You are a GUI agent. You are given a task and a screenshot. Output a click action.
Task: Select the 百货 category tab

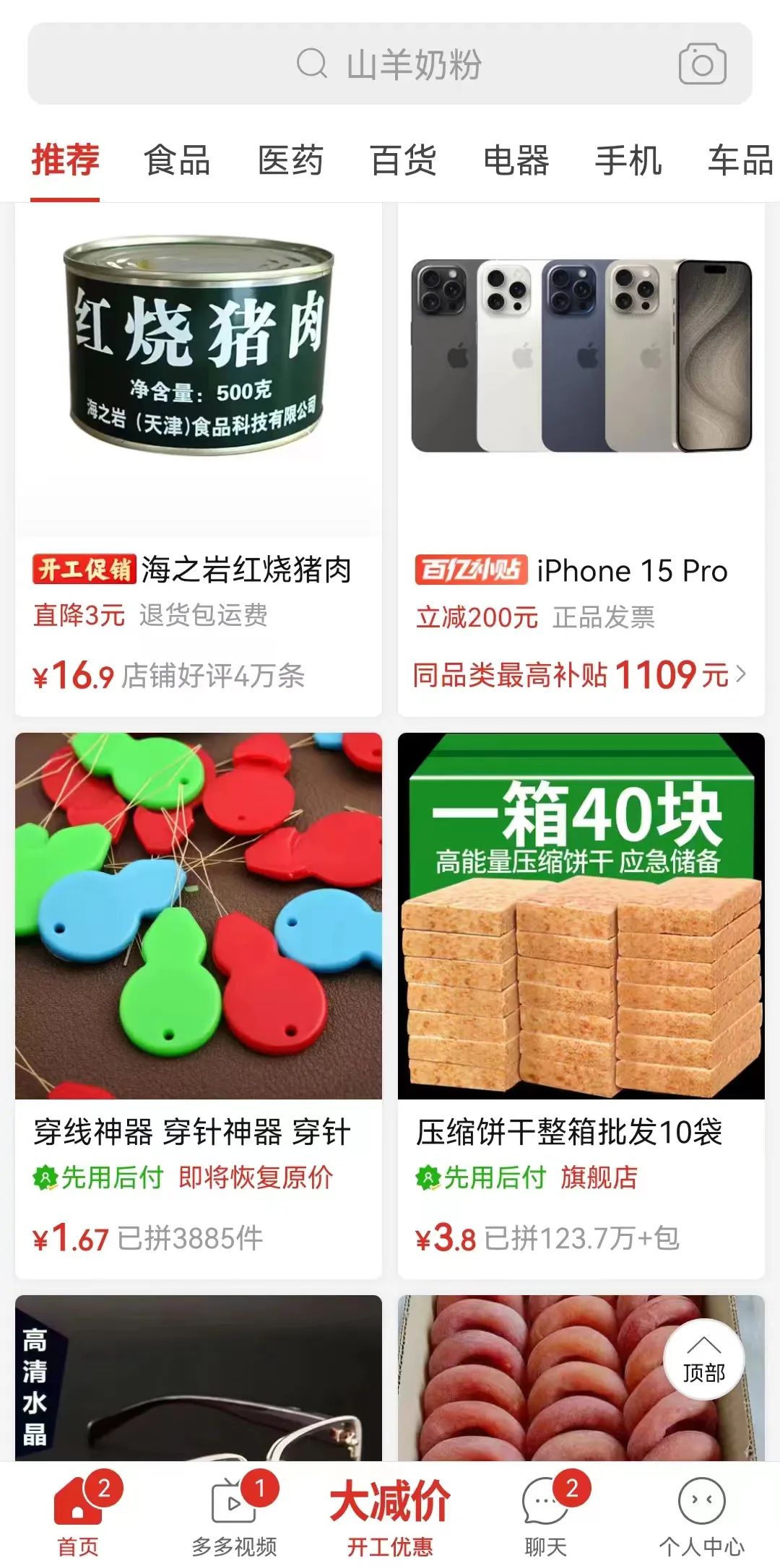[x=403, y=160]
